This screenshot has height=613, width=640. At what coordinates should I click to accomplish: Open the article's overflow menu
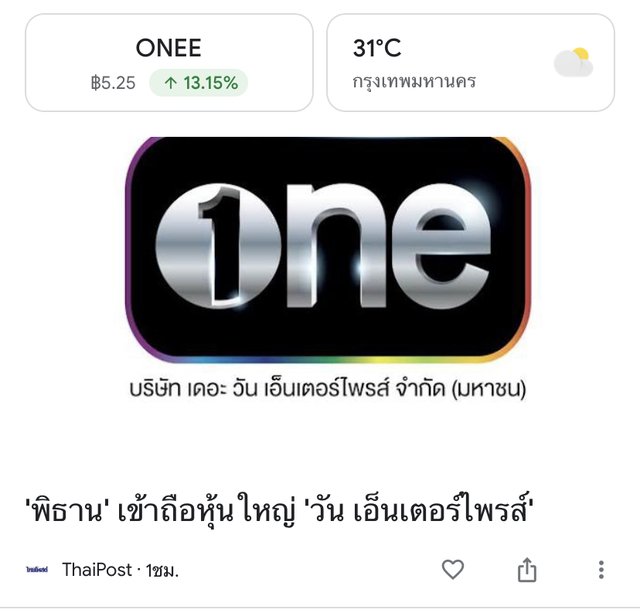601,570
